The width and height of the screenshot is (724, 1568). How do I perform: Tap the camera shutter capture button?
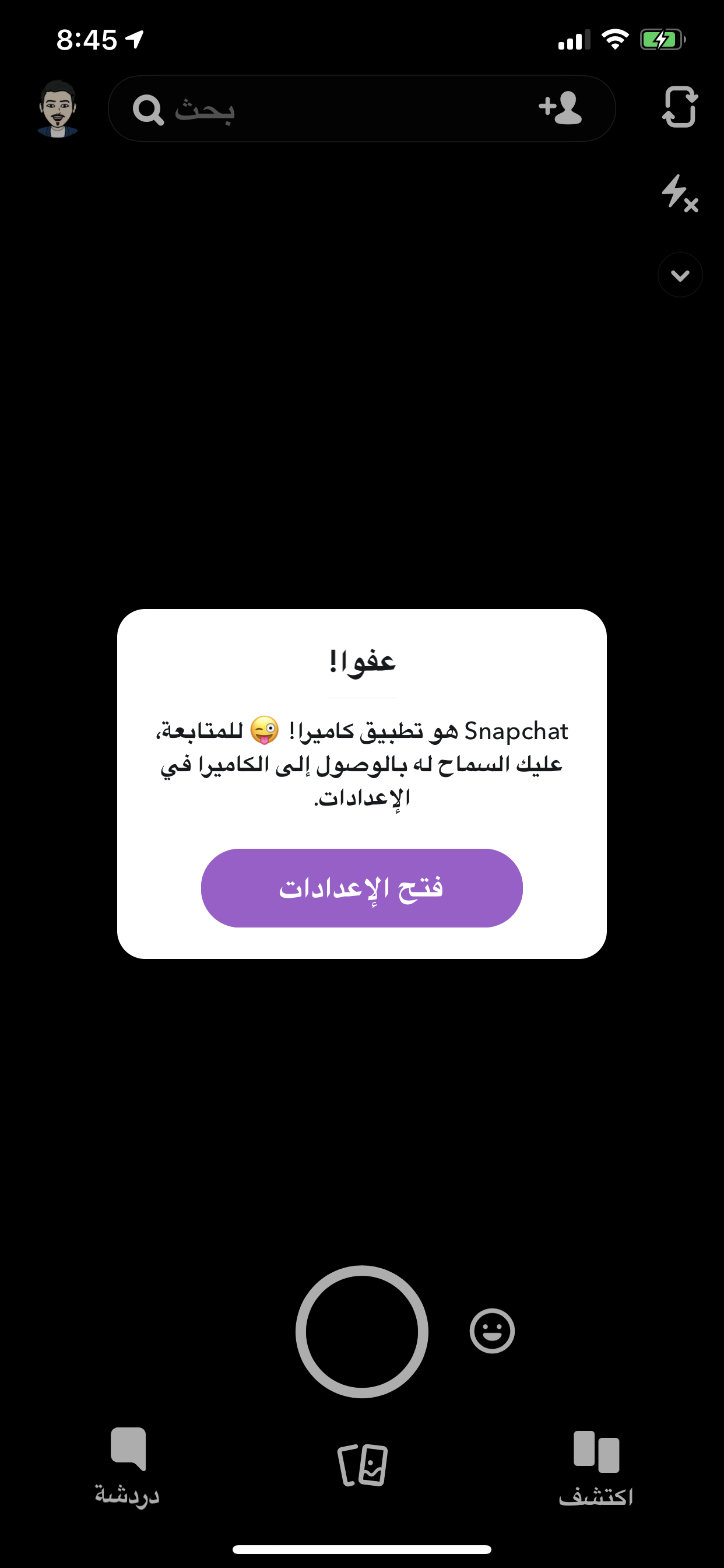(x=361, y=1331)
